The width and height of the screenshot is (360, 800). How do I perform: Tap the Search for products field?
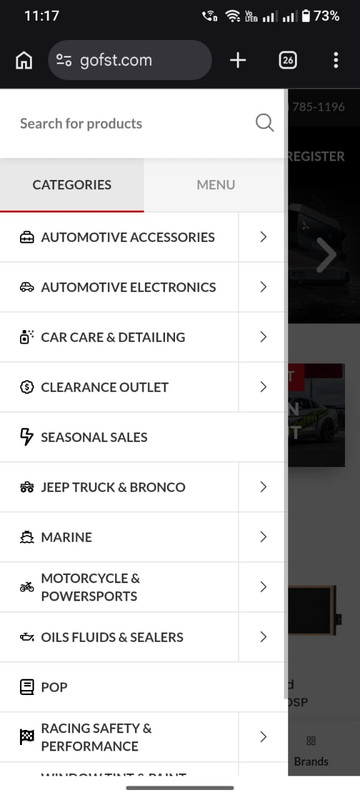point(134,123)
